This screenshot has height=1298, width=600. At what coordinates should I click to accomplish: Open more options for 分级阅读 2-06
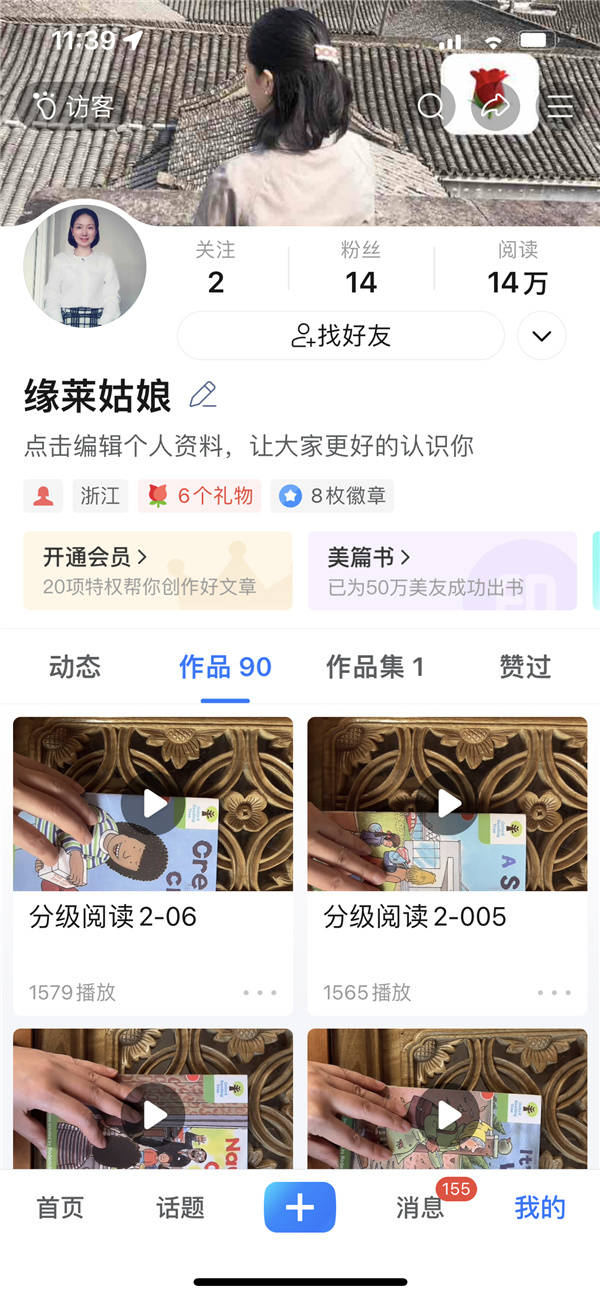tap(260, 992)
